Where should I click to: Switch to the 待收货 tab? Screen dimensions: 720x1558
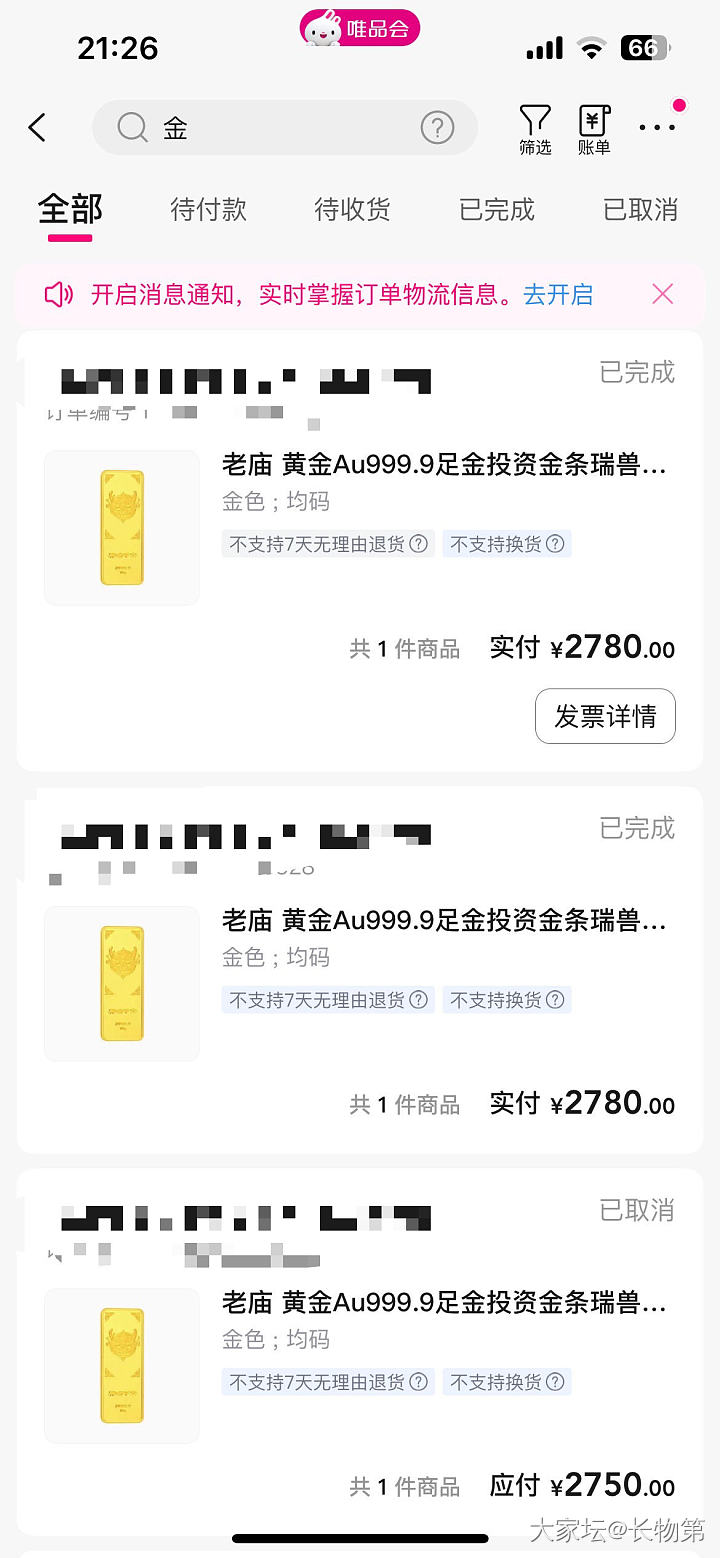click(352, 210)
